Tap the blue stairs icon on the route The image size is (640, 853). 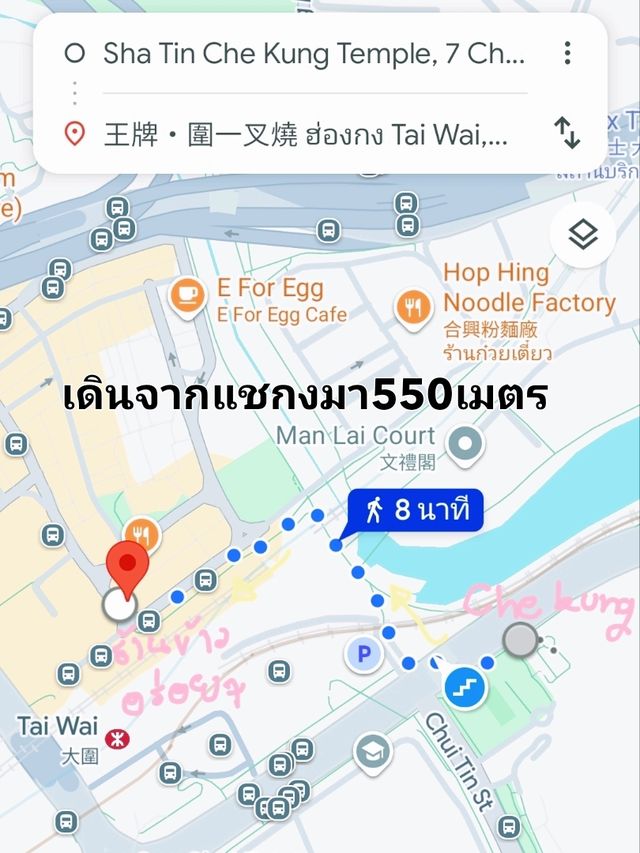click(465, 689)
